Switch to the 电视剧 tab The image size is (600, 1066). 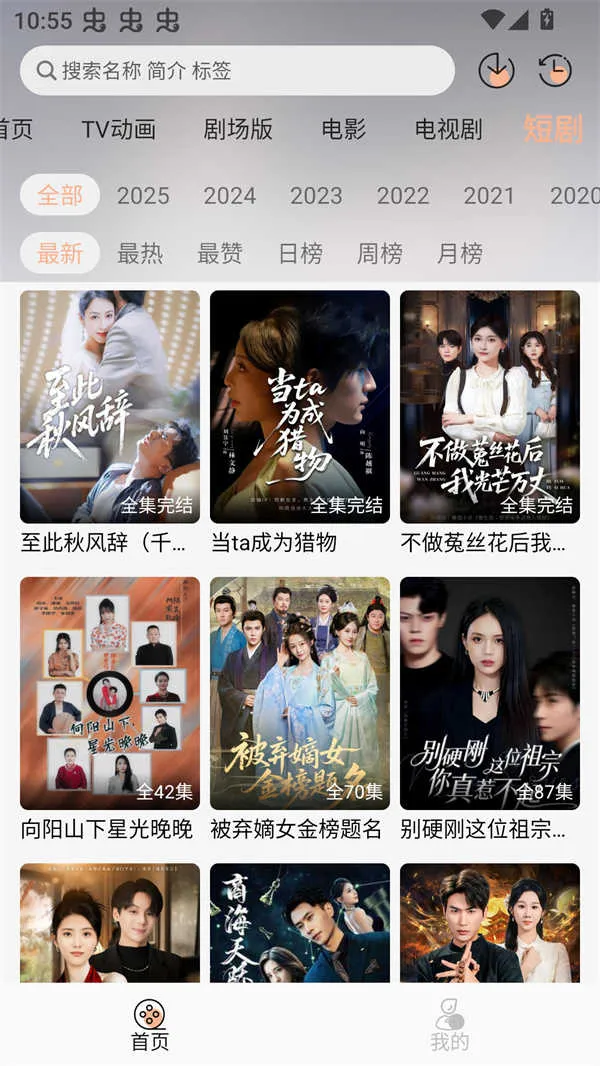tap(448, 129)
